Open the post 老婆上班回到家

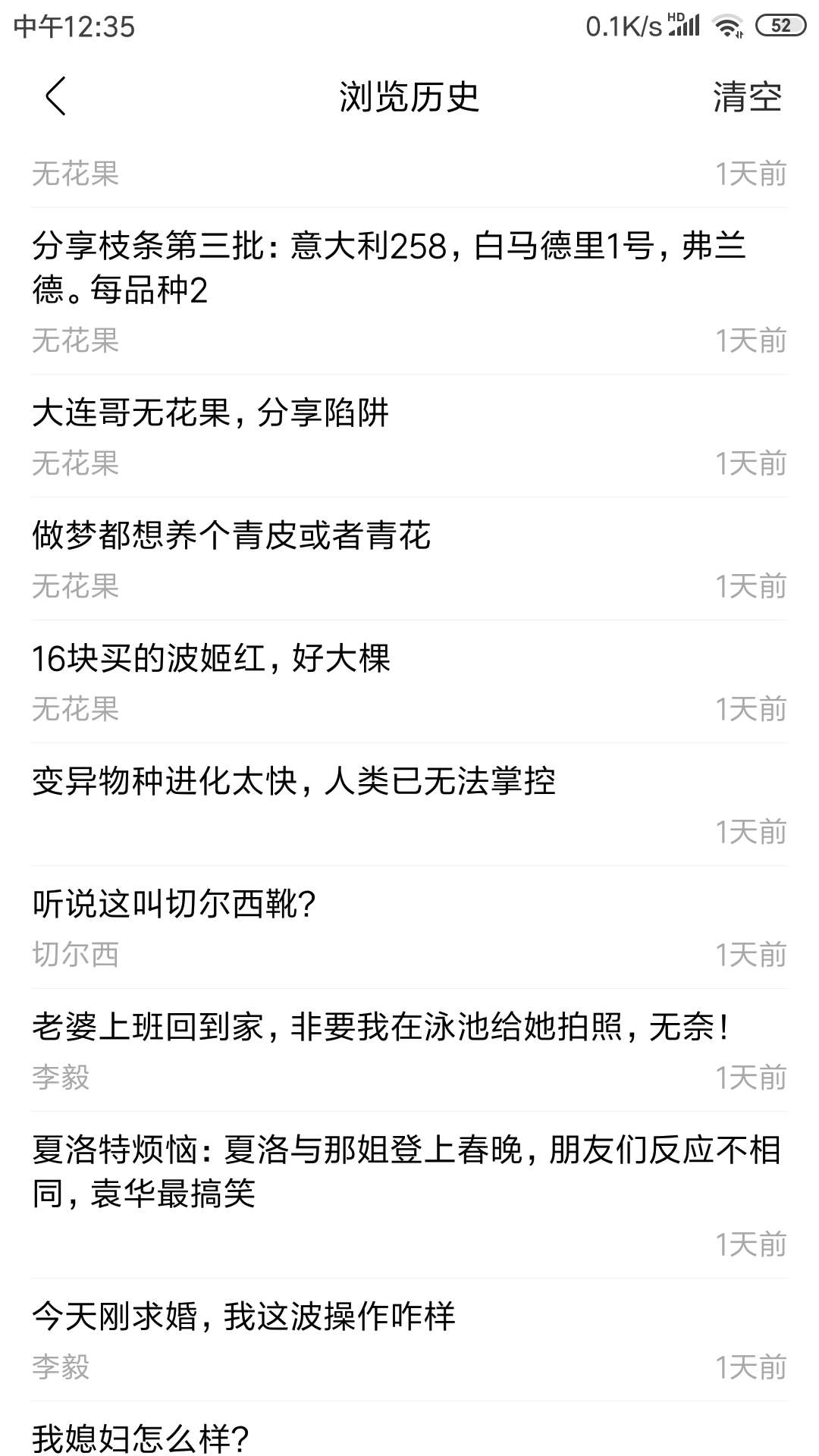tap(409, 1050)
